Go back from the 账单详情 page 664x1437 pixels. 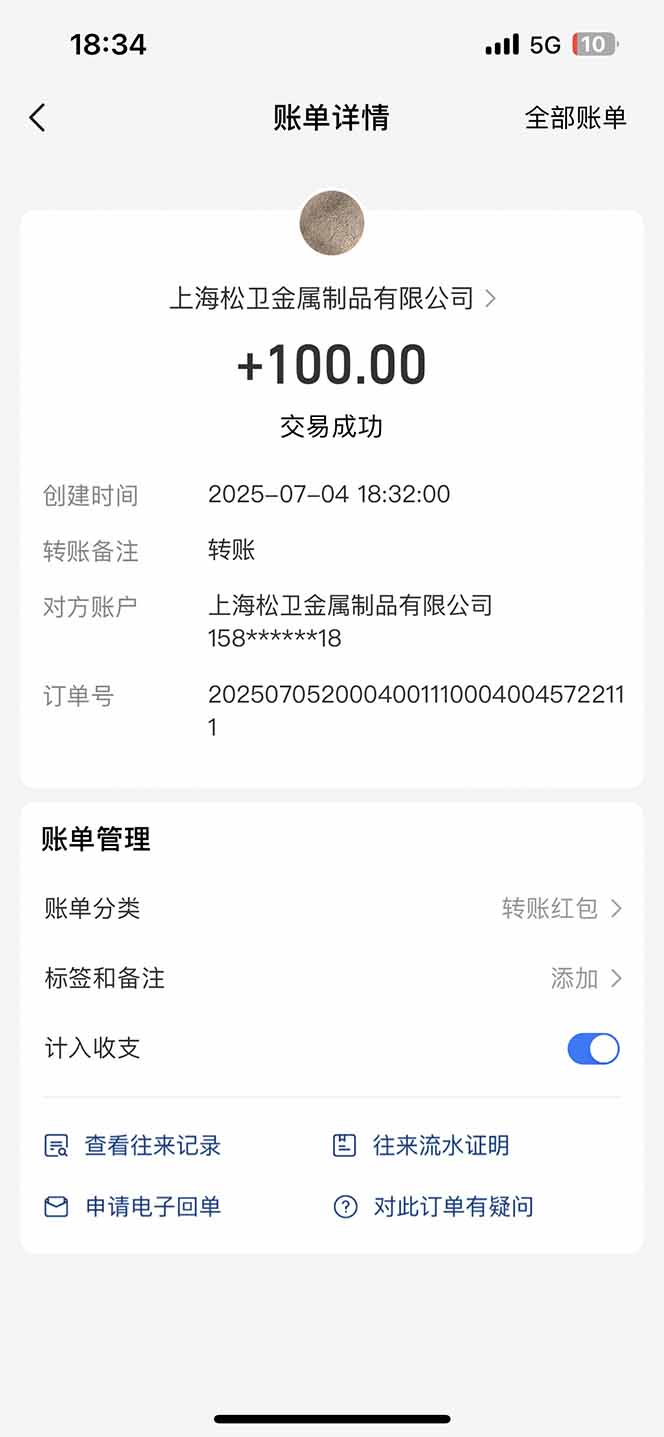(x=38, y=118)
